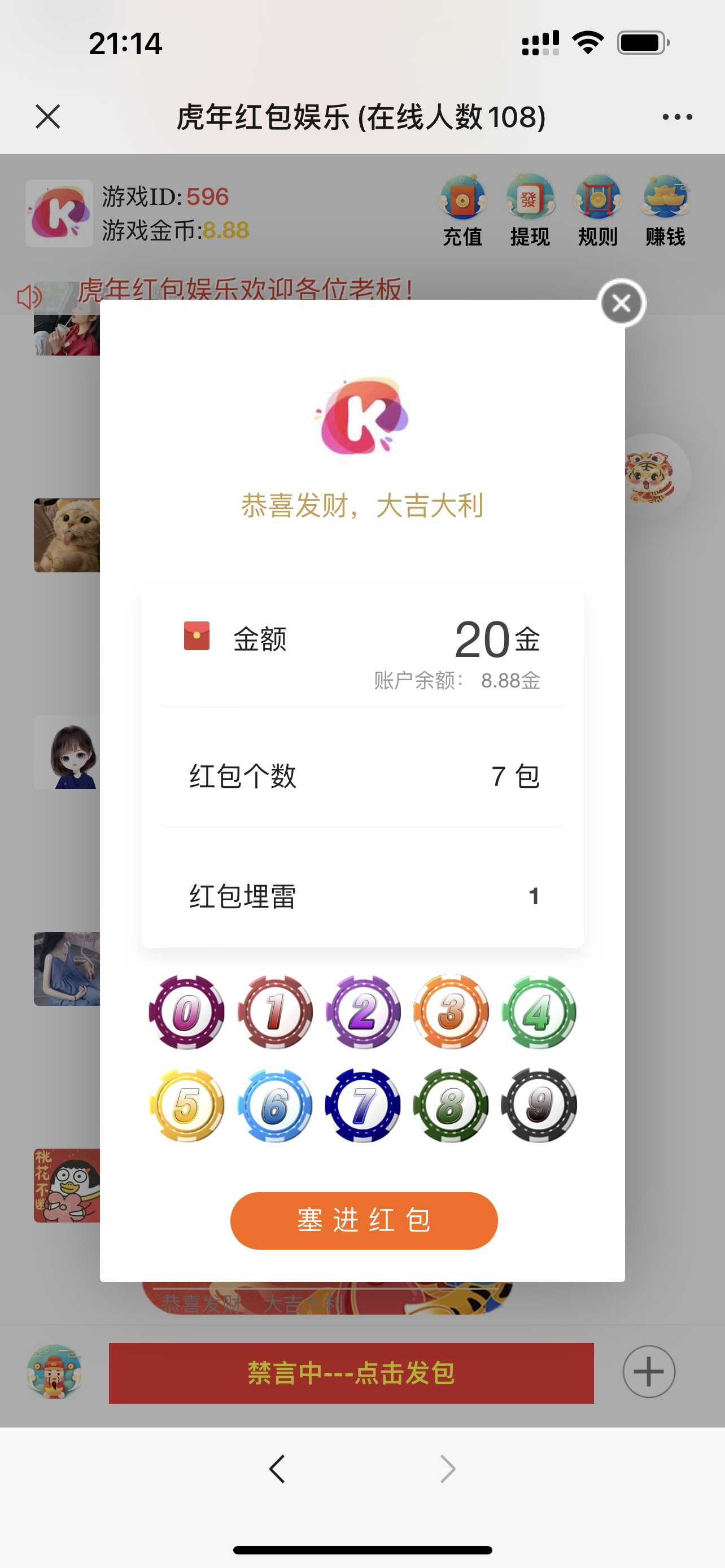Close the page with the X icon

tap(48, 116)
